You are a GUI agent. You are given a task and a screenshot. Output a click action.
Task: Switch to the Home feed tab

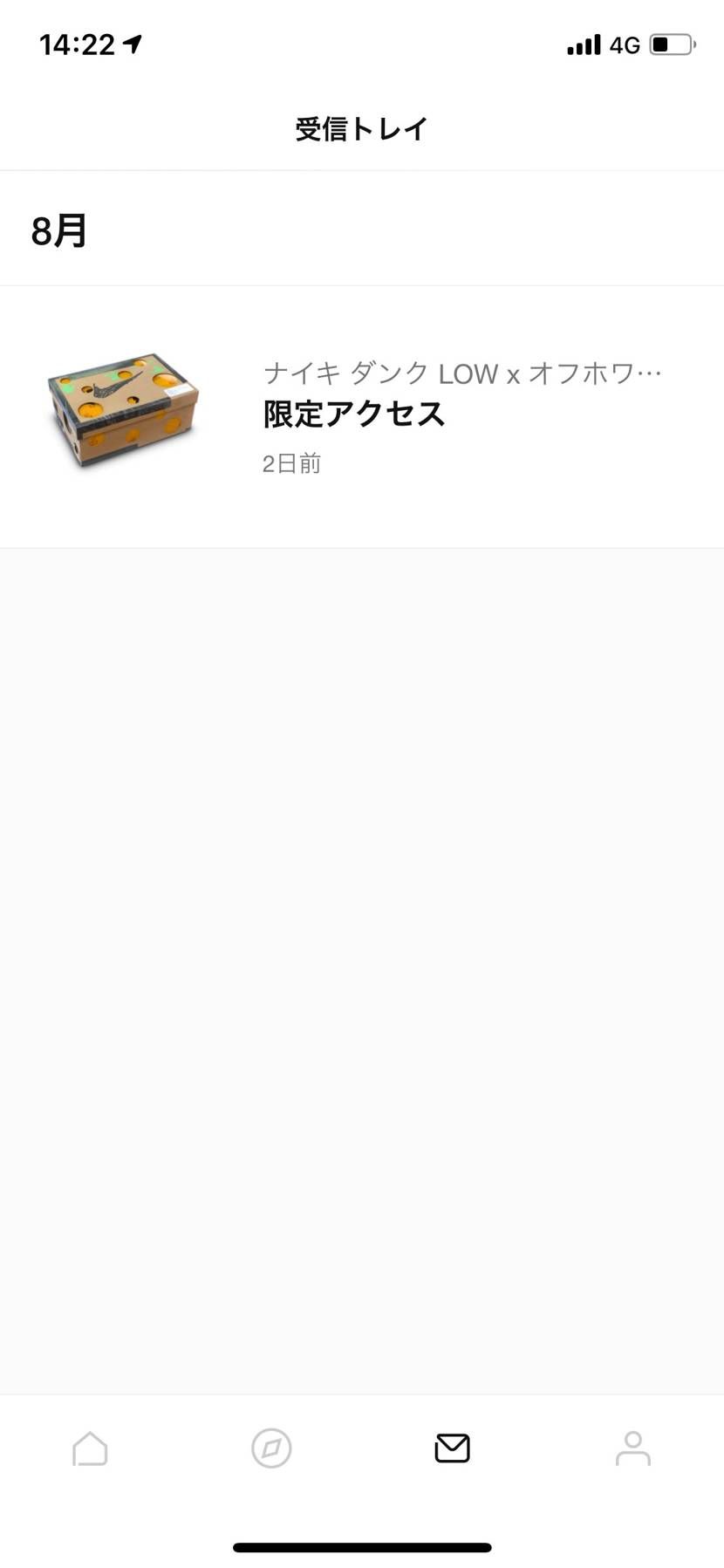tap(90, 1448)
